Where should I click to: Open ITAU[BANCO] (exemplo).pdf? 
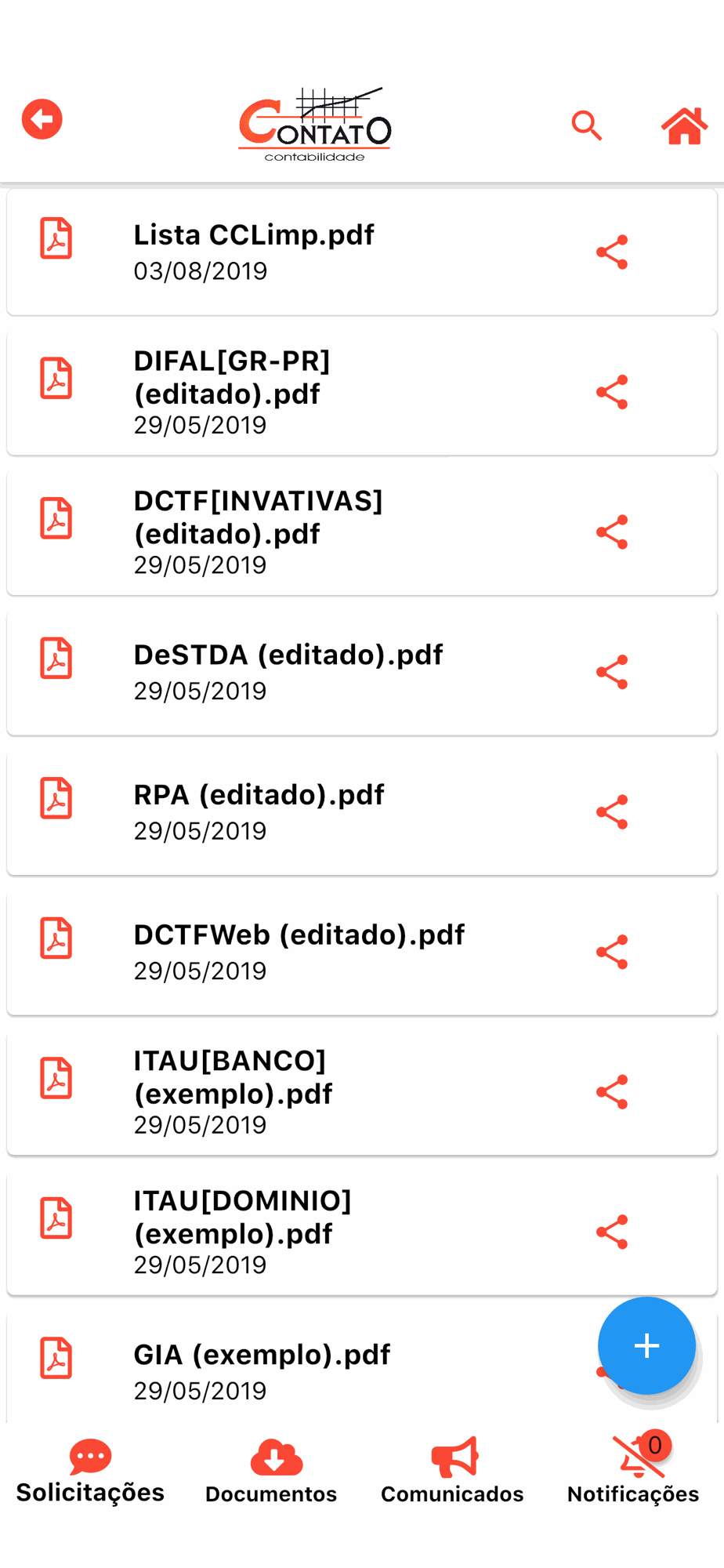pyautogui.click(x=362, y=1092)
